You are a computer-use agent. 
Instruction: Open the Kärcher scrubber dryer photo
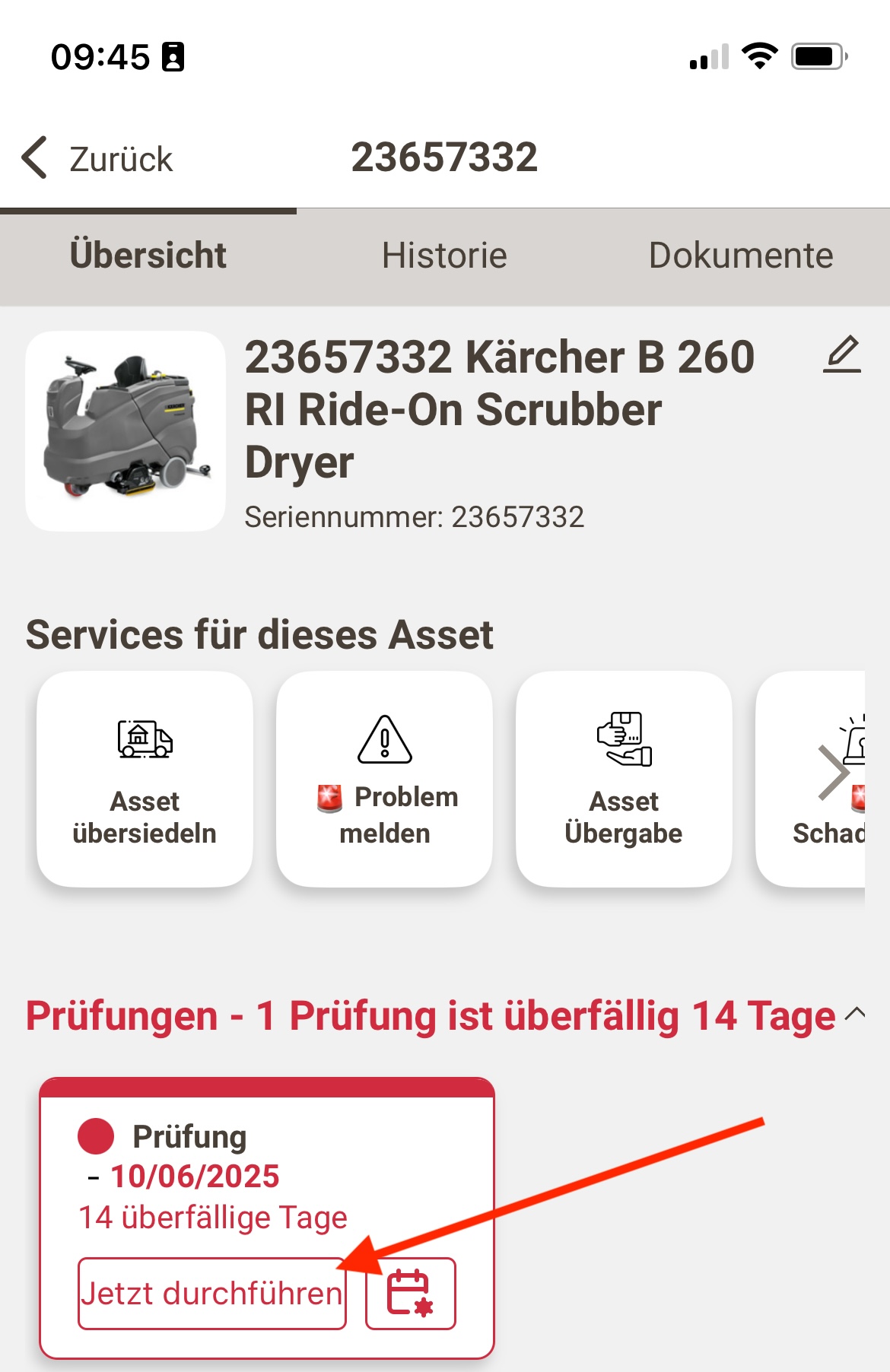pos(126,430)
